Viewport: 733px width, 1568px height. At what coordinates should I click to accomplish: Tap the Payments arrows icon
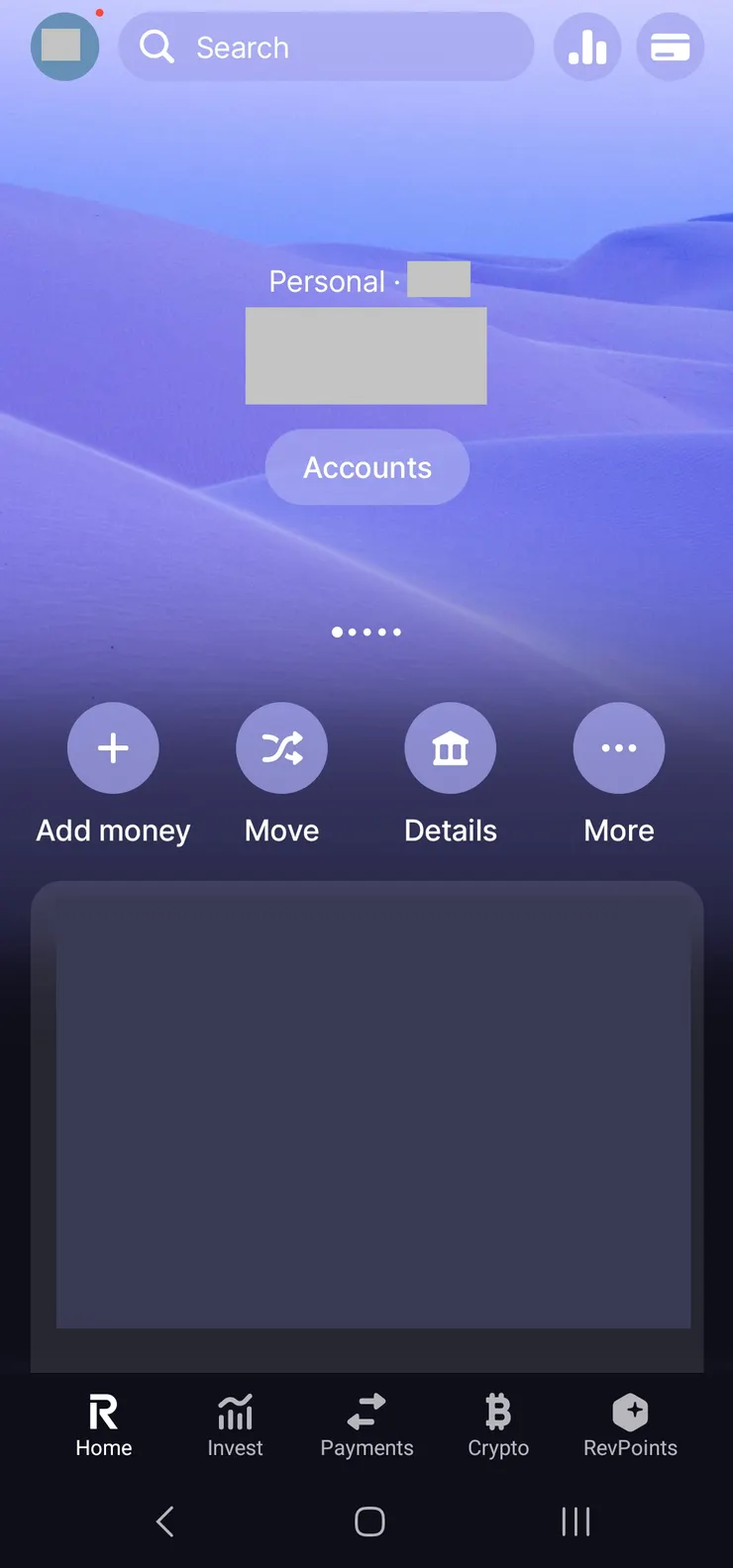point(366,1411)
